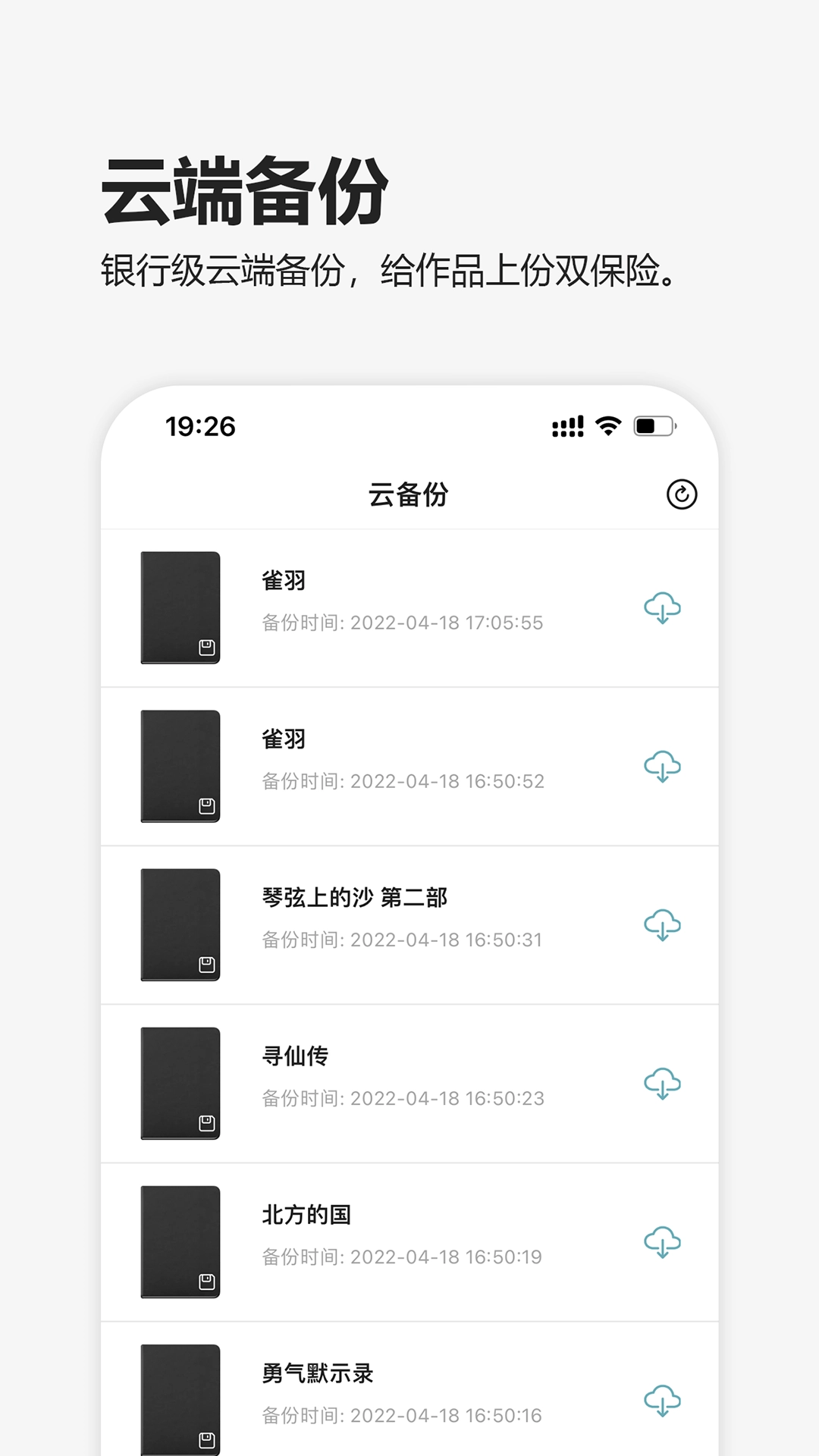Download the 寻仙传 backup via cloud icon
The width and height of the screenshot is (819, 1456).
point(661,1083)
